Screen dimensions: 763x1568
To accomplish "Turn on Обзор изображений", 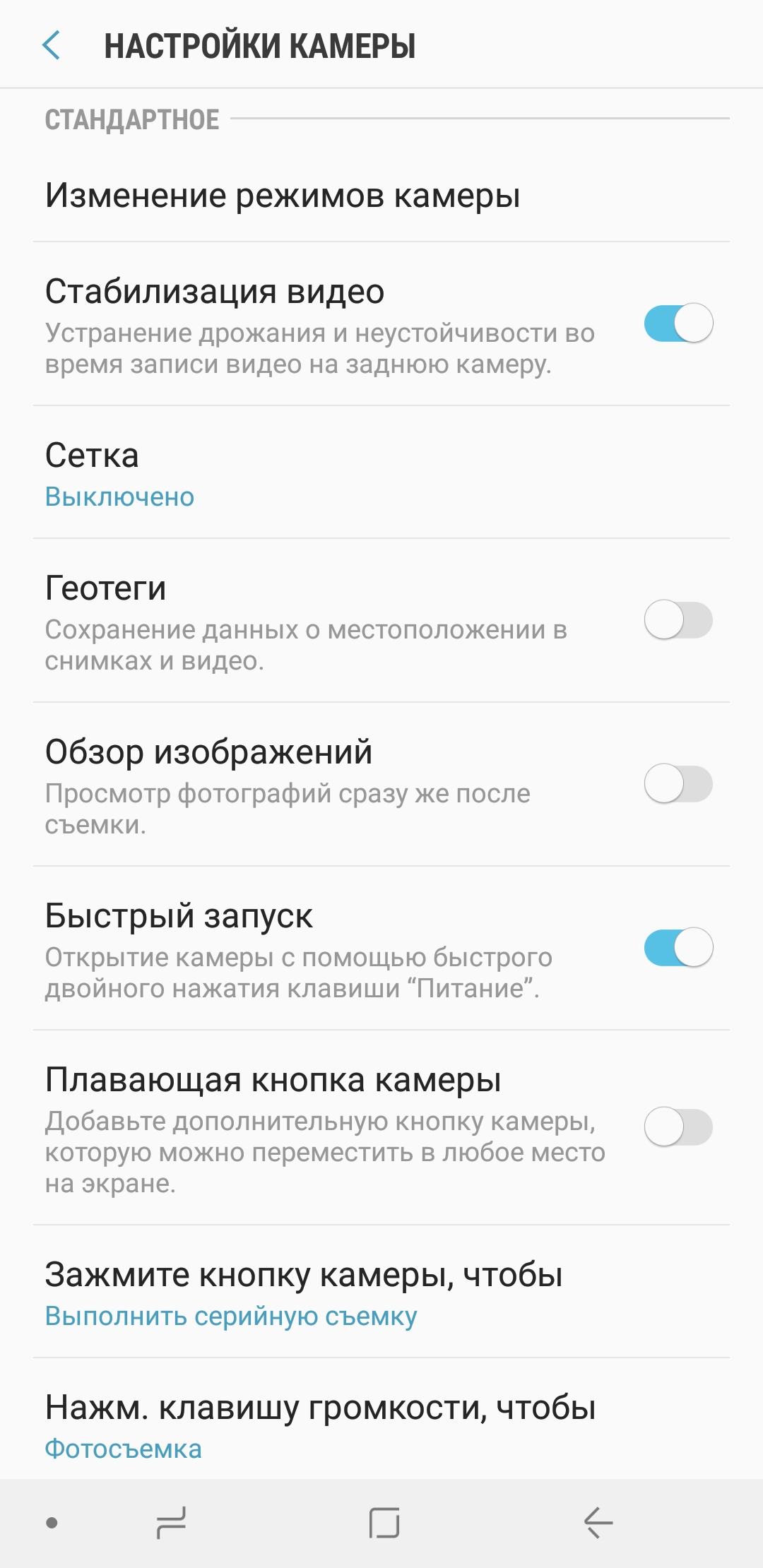I will (678, 784).
